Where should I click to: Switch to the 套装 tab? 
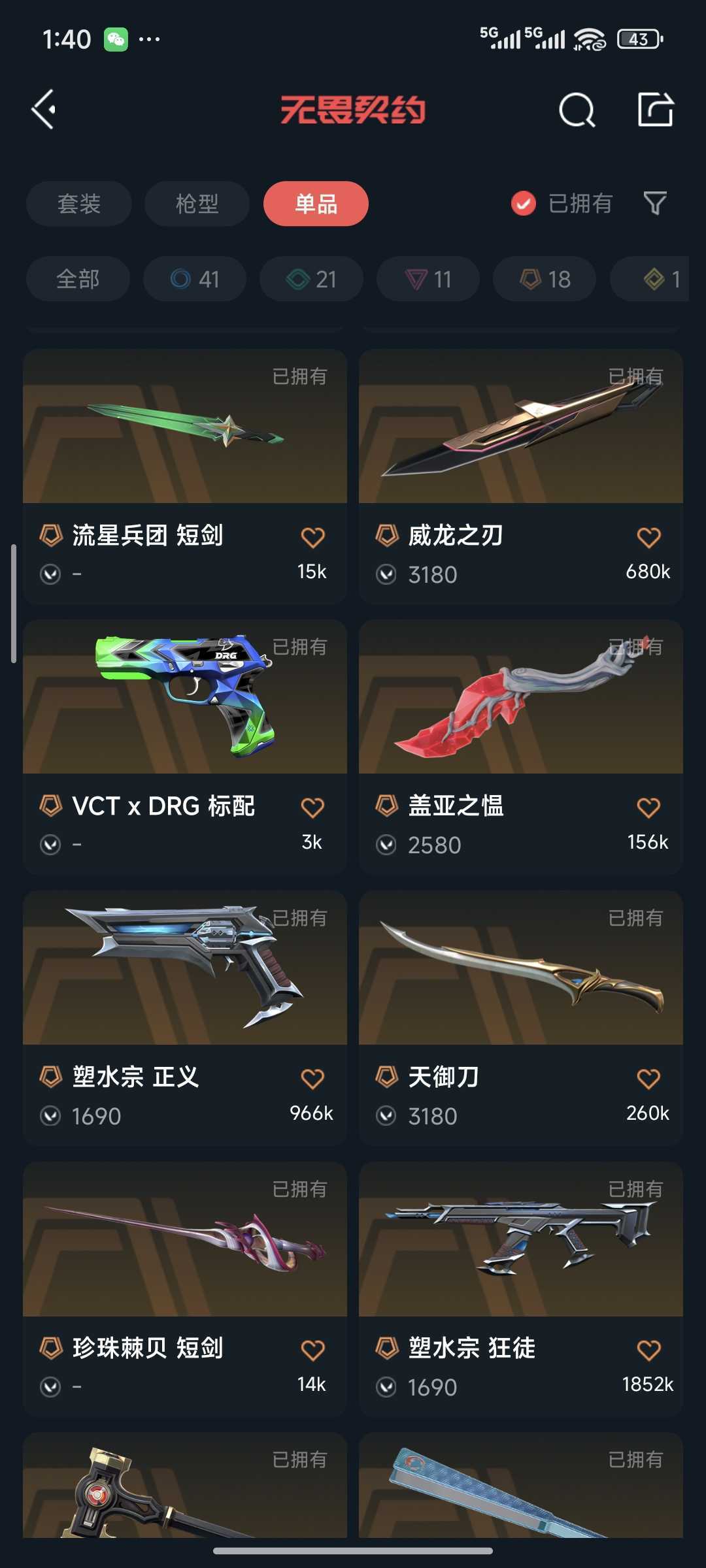click(79, 204)
